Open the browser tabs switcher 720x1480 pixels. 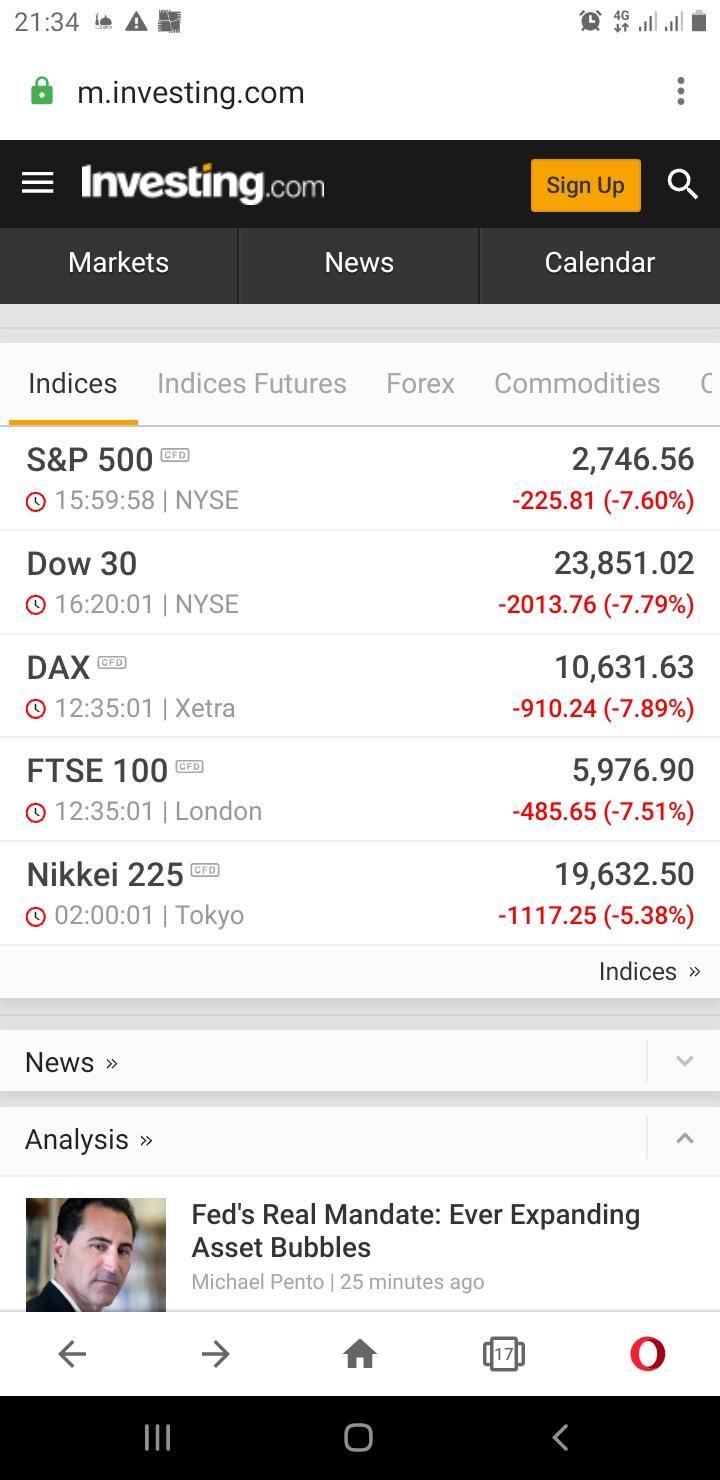pos(503,1355)
